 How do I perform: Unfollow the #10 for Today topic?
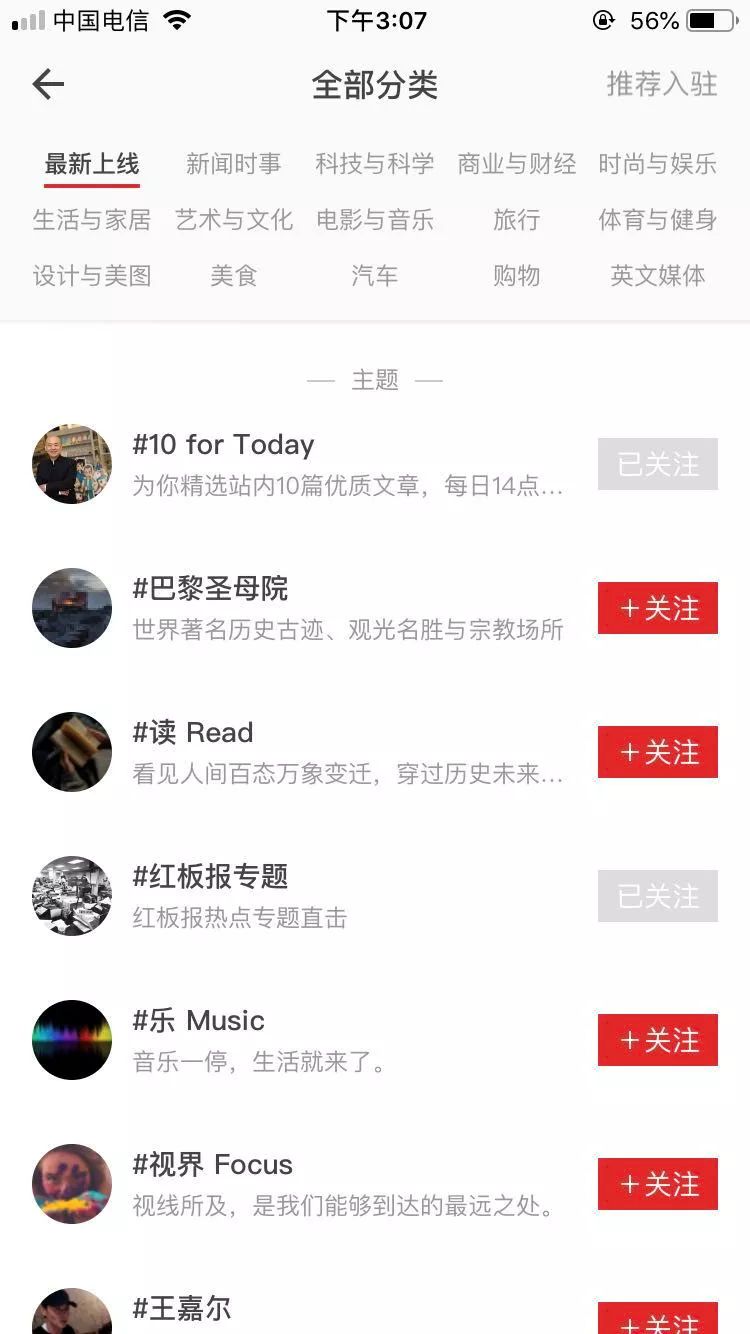(x=657, y=464)
